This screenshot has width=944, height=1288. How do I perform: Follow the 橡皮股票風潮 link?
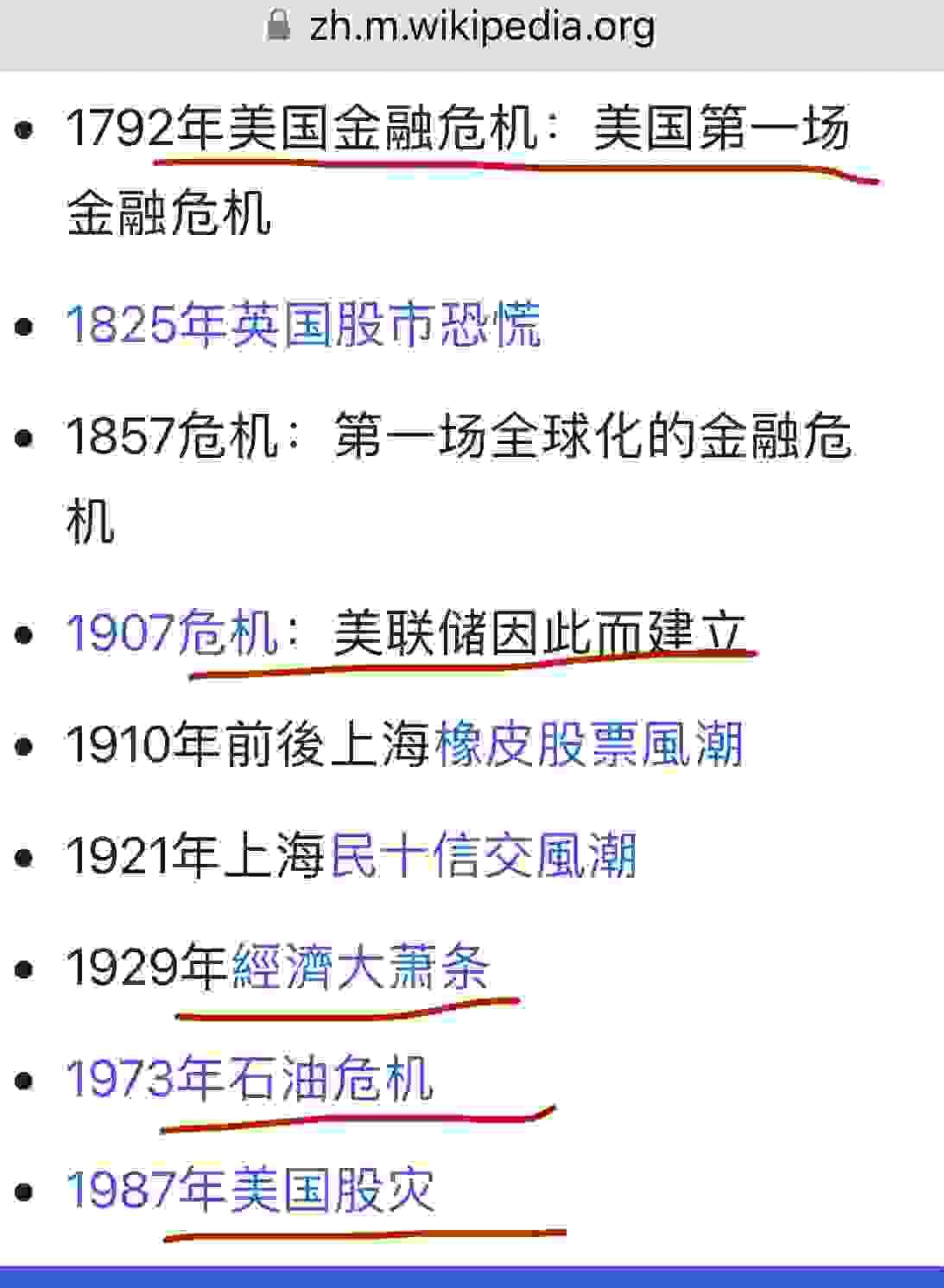coord(587,744)
